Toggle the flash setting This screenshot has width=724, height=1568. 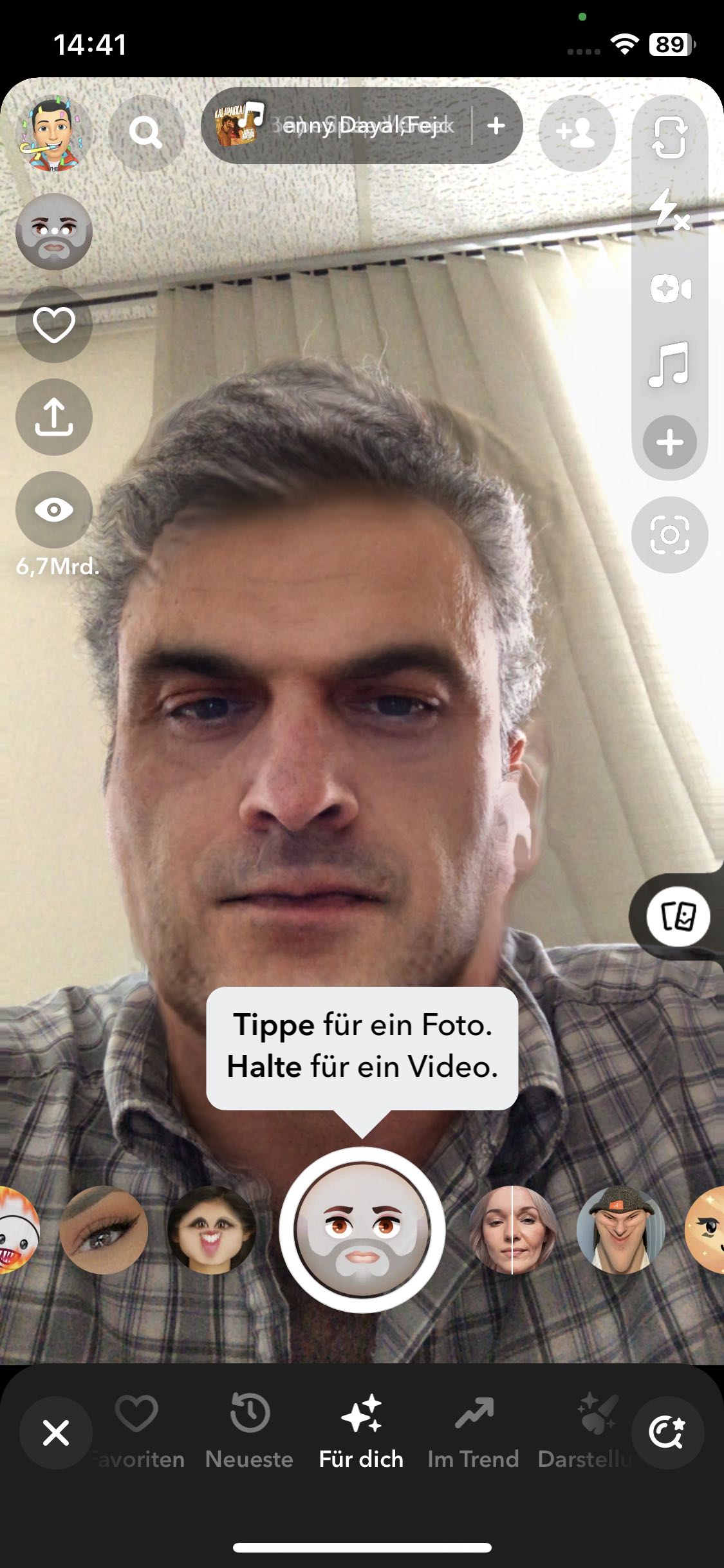[x=669, y=209]
